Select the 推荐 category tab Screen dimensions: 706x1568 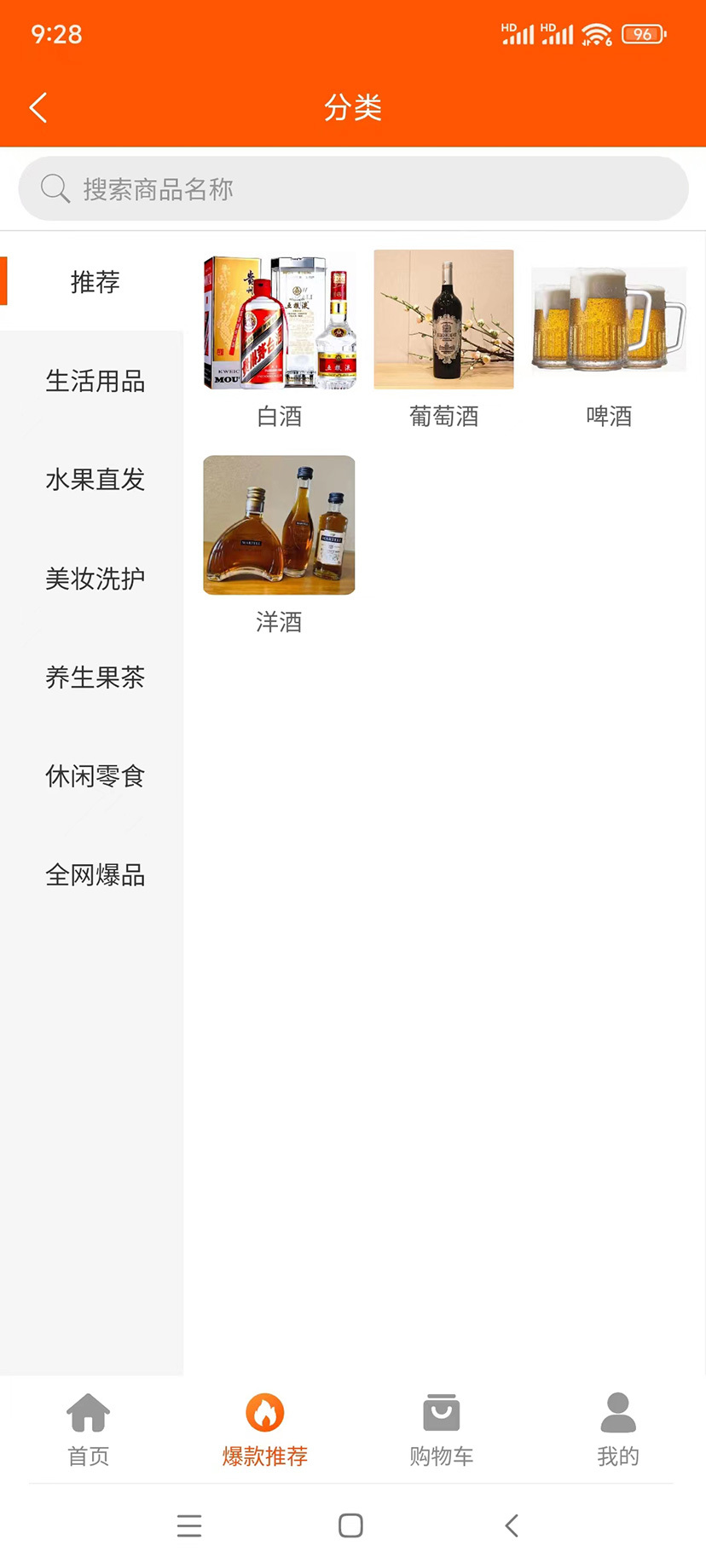[95, 284]
